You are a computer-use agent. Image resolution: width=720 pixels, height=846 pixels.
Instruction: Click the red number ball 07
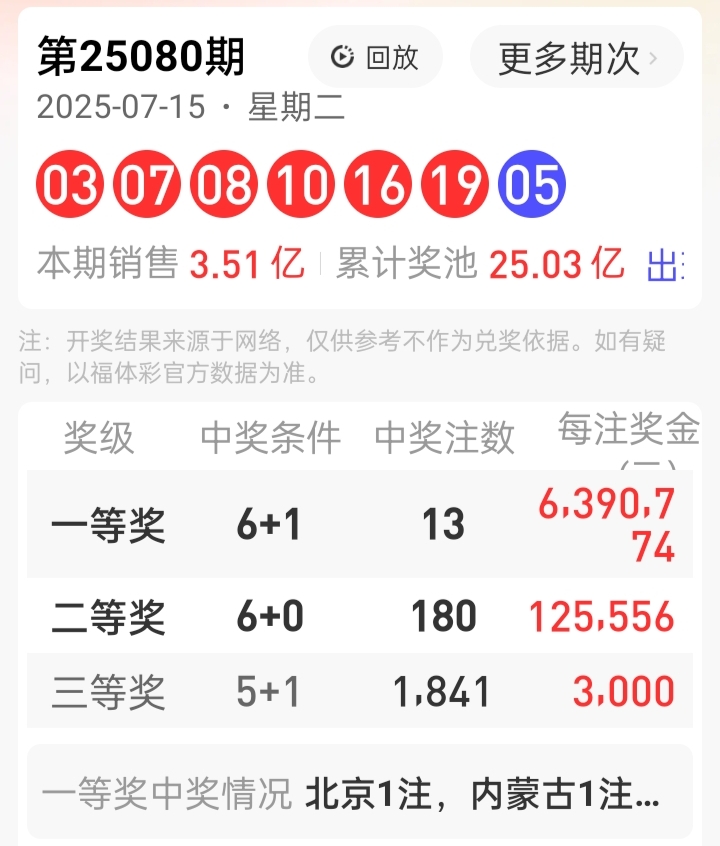(x=146, y=183)
